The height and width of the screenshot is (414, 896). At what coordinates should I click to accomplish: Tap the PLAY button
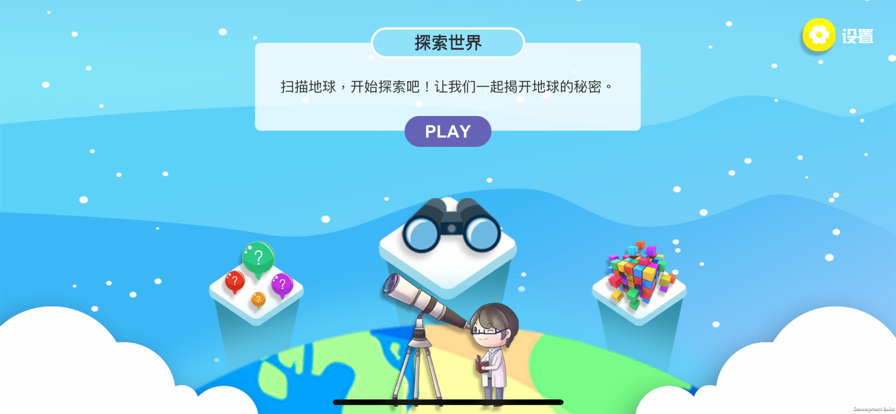pos(447,132)
